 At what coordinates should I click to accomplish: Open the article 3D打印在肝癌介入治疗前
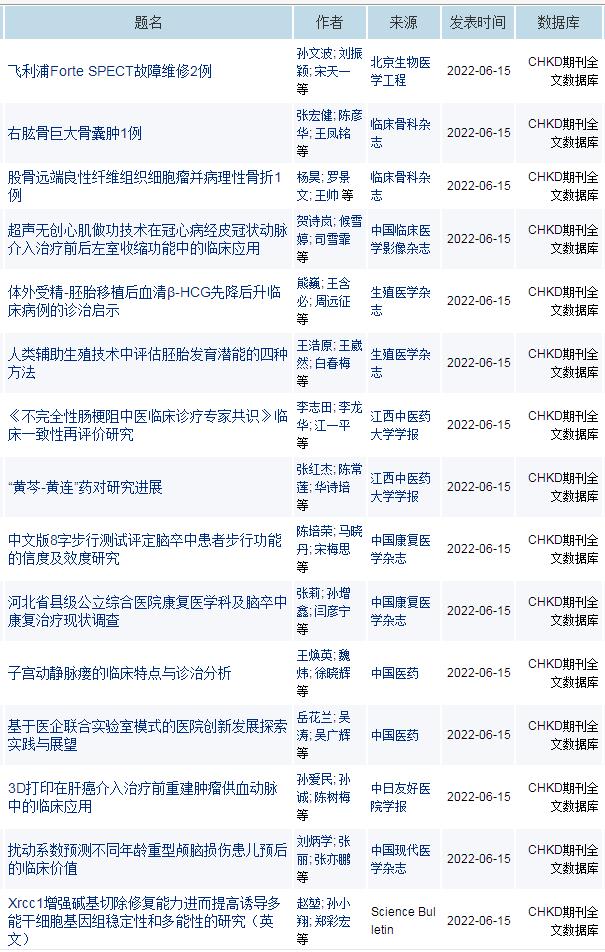(146, 797)
